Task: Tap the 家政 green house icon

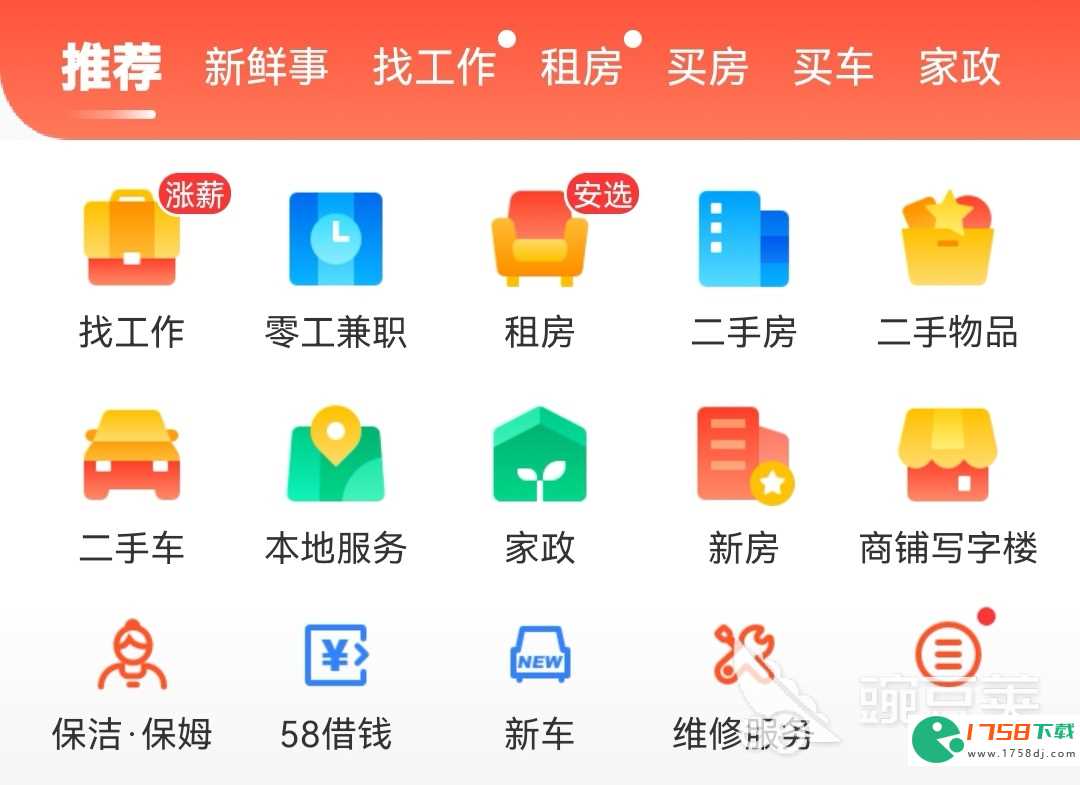Action: point(540,456)
